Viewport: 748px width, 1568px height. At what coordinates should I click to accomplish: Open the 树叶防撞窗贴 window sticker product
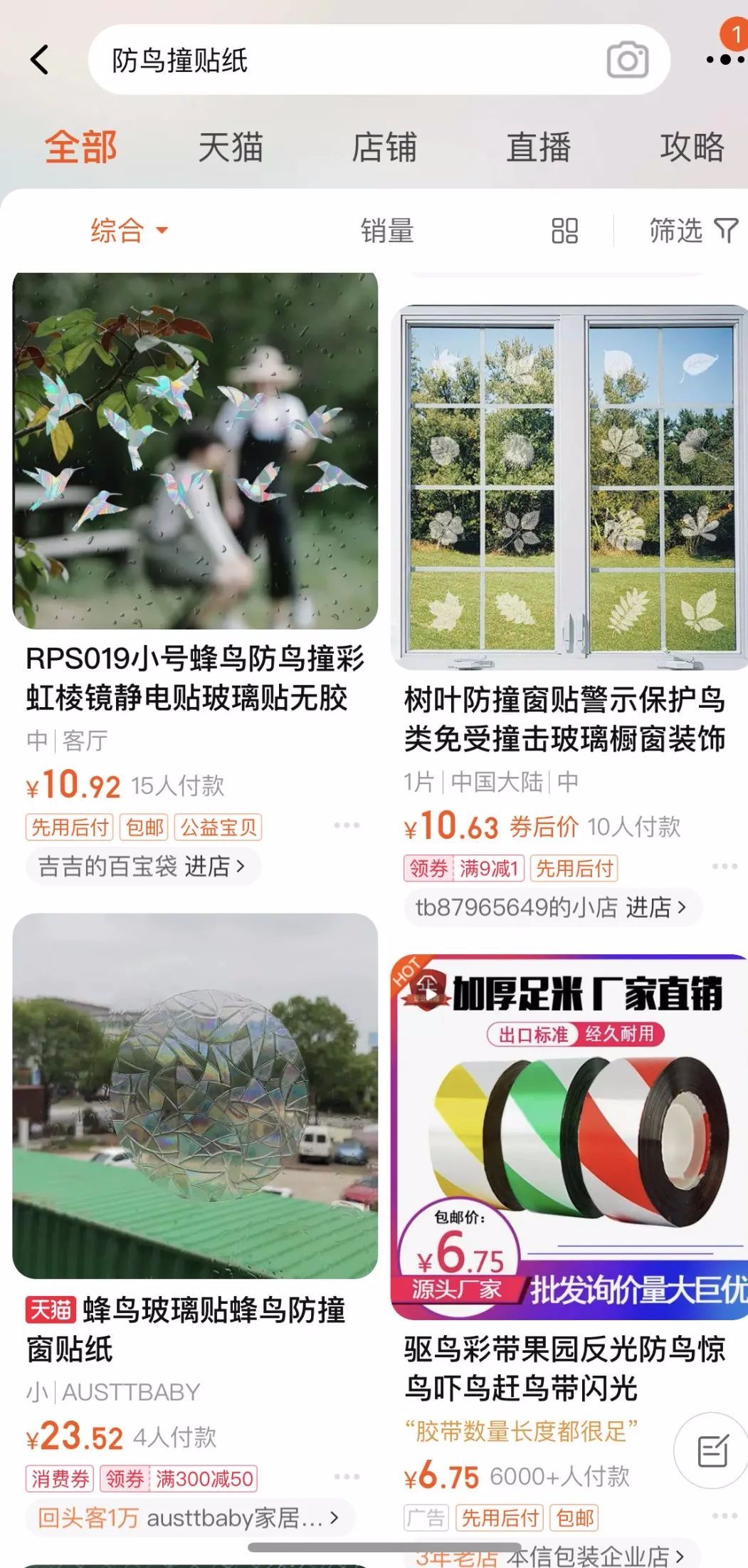[569, 488]
